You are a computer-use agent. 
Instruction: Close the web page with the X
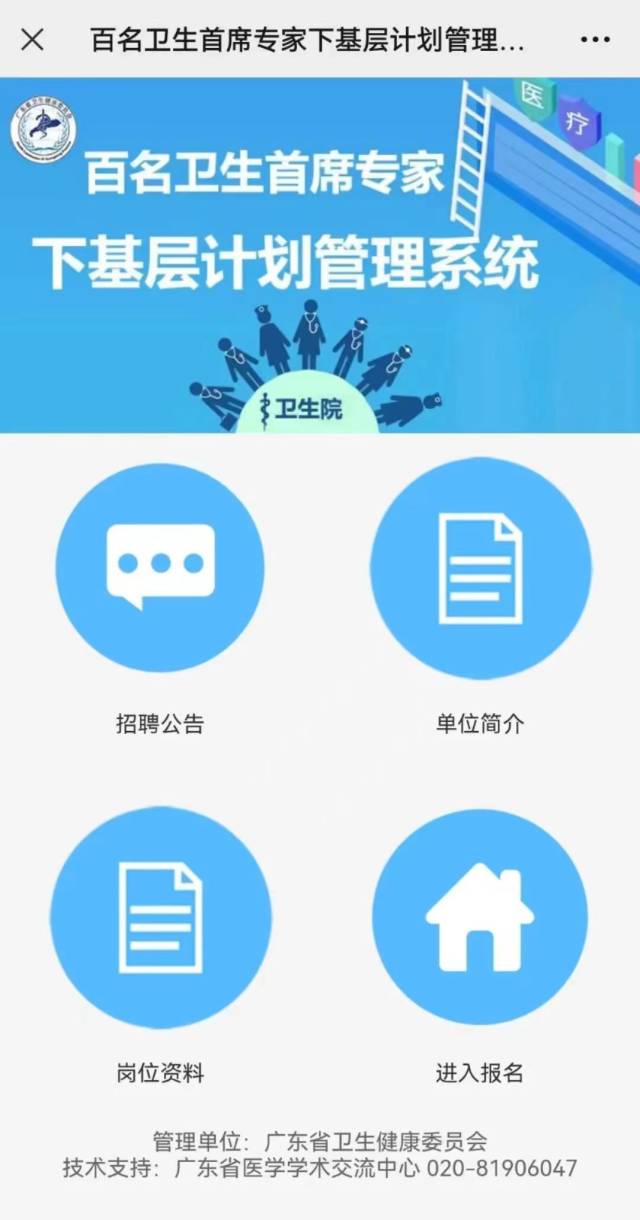[x=32, y=40]
